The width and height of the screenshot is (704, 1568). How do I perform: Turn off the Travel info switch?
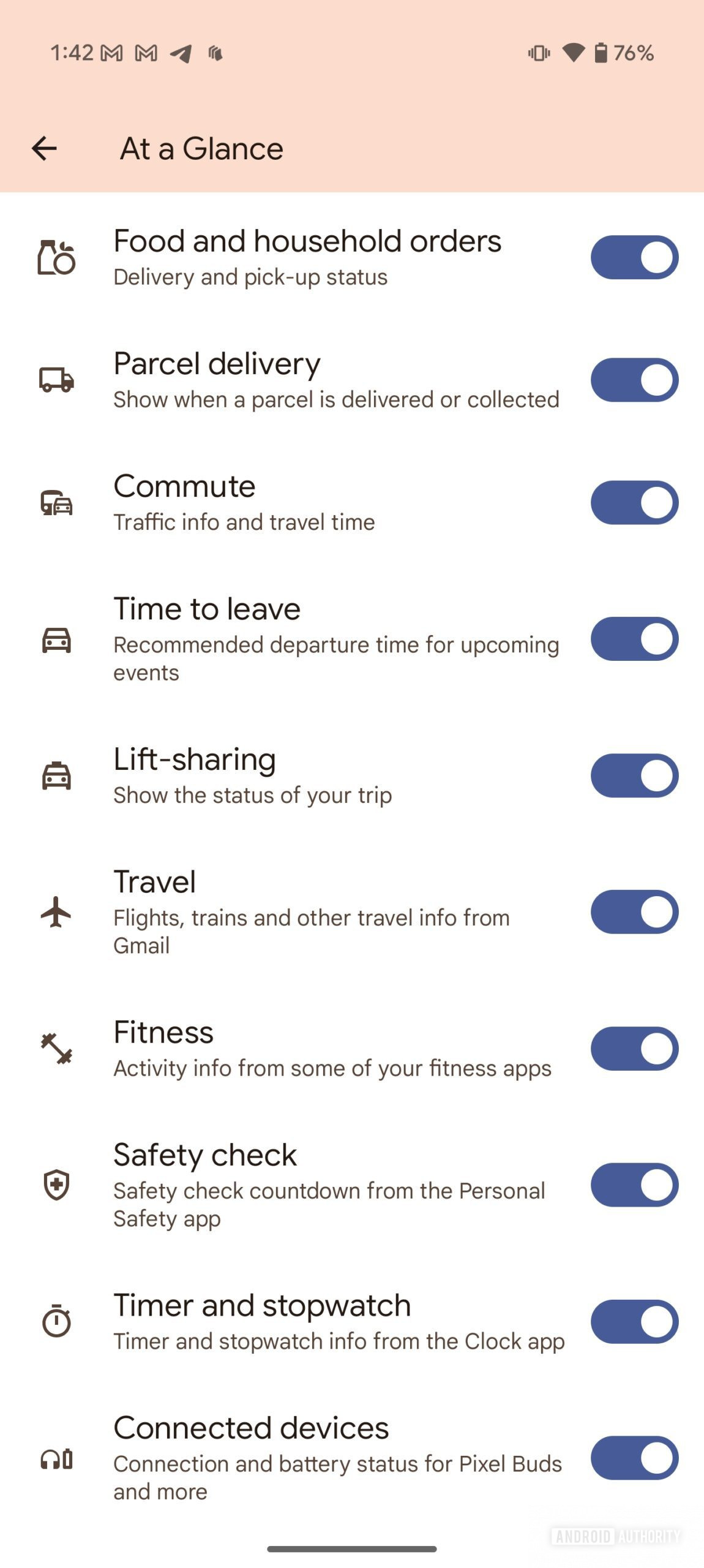tap(634, 912)
